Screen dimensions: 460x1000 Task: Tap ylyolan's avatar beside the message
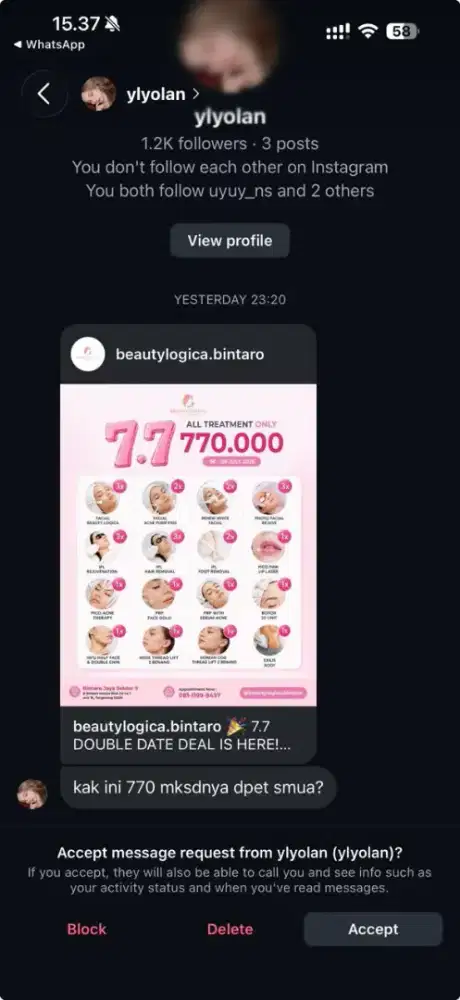pyautogui.click(x=32, y=793)
